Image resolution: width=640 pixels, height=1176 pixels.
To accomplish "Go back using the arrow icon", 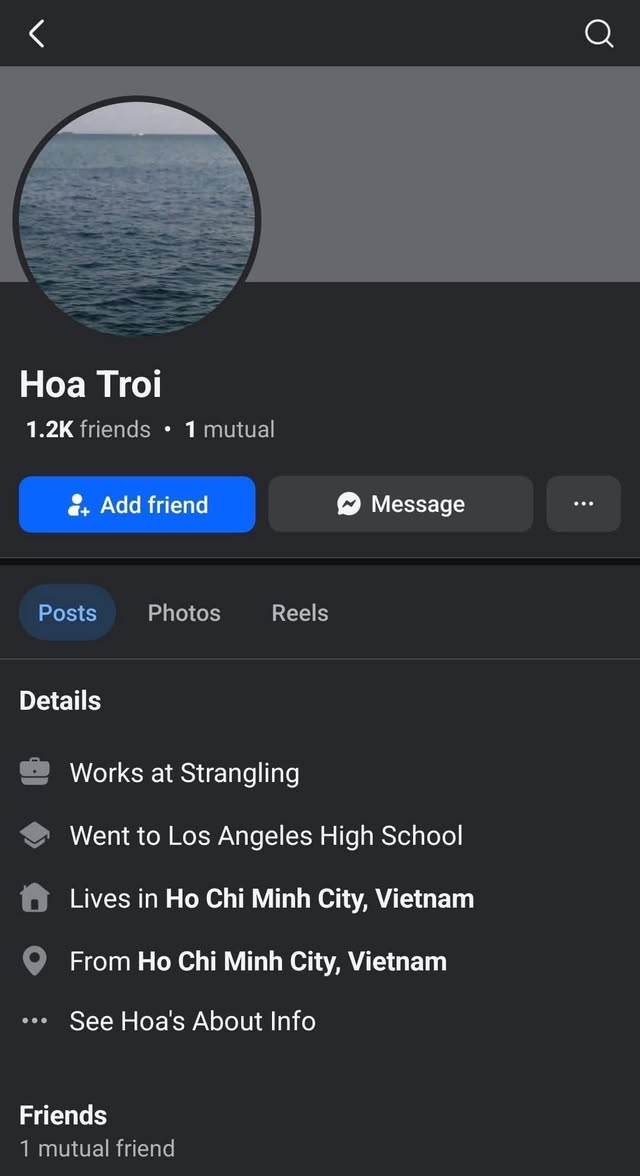I will point(37,34).
